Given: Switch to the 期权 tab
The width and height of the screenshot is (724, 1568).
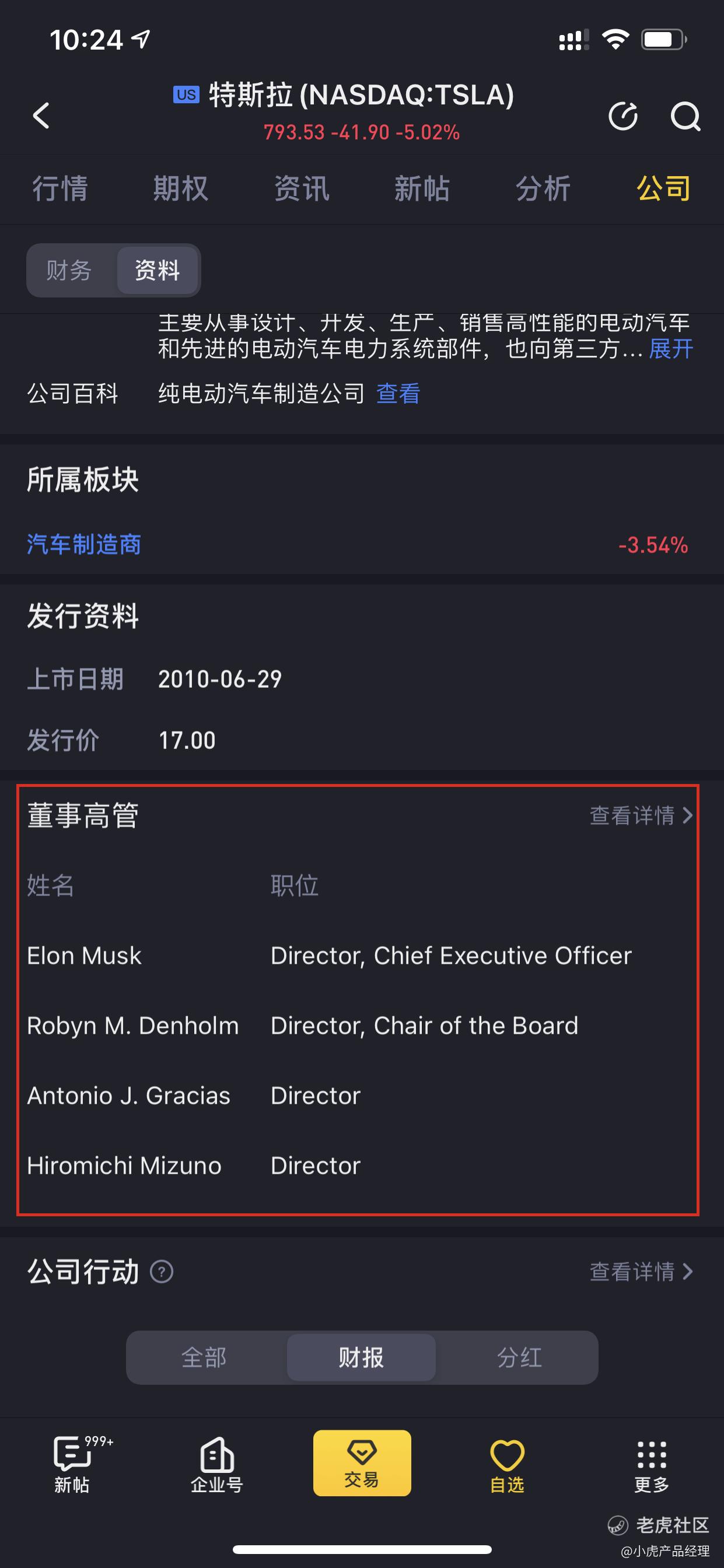Looking at the screenshot, I should [181, 188].
